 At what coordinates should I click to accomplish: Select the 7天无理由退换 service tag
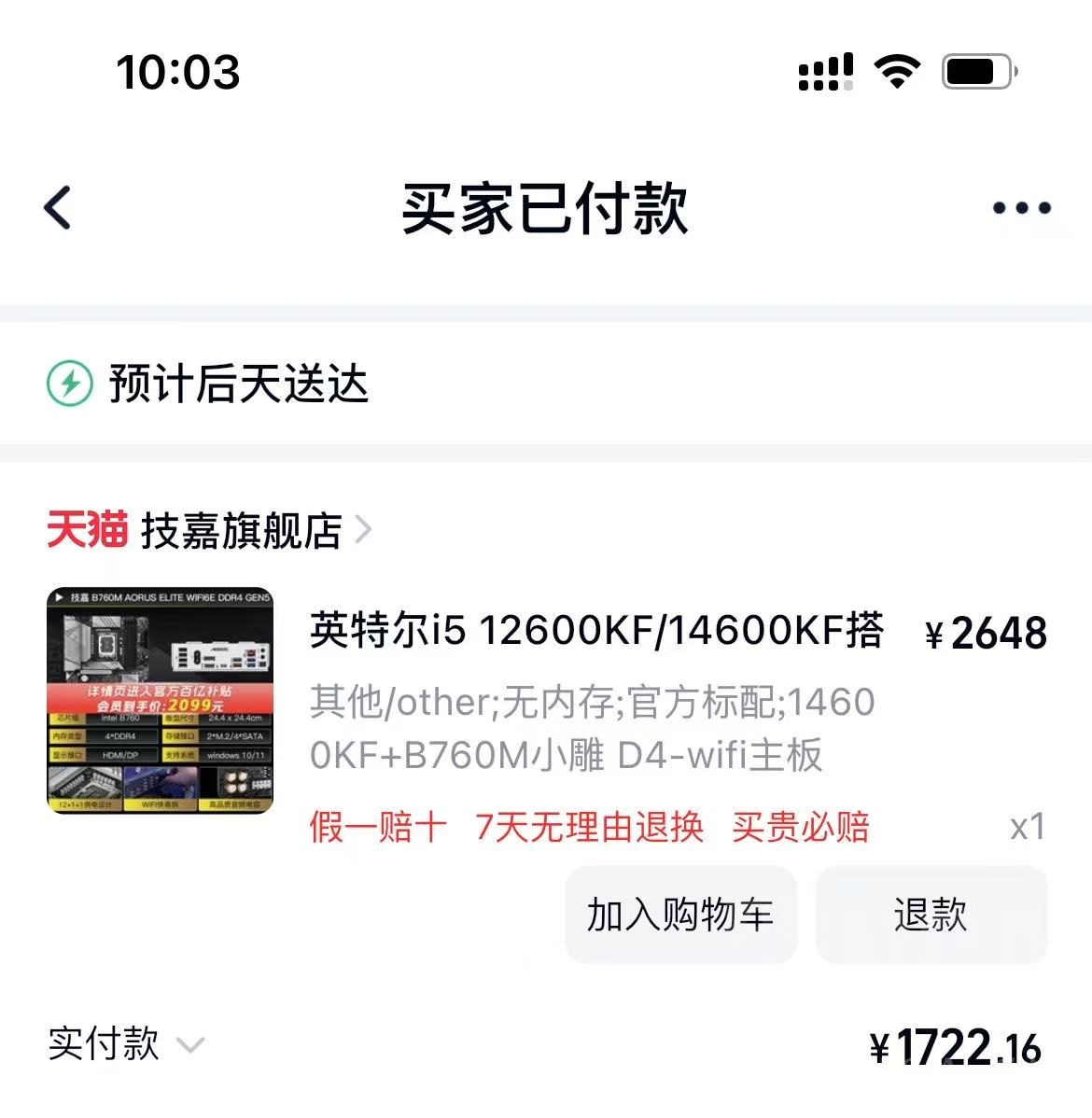point(592,827)
